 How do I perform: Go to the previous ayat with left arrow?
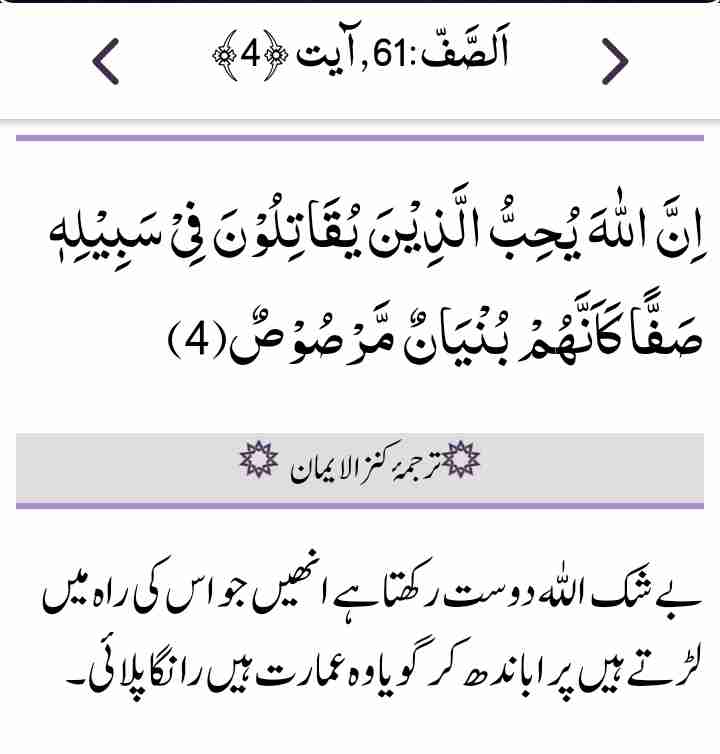[106, 62]
